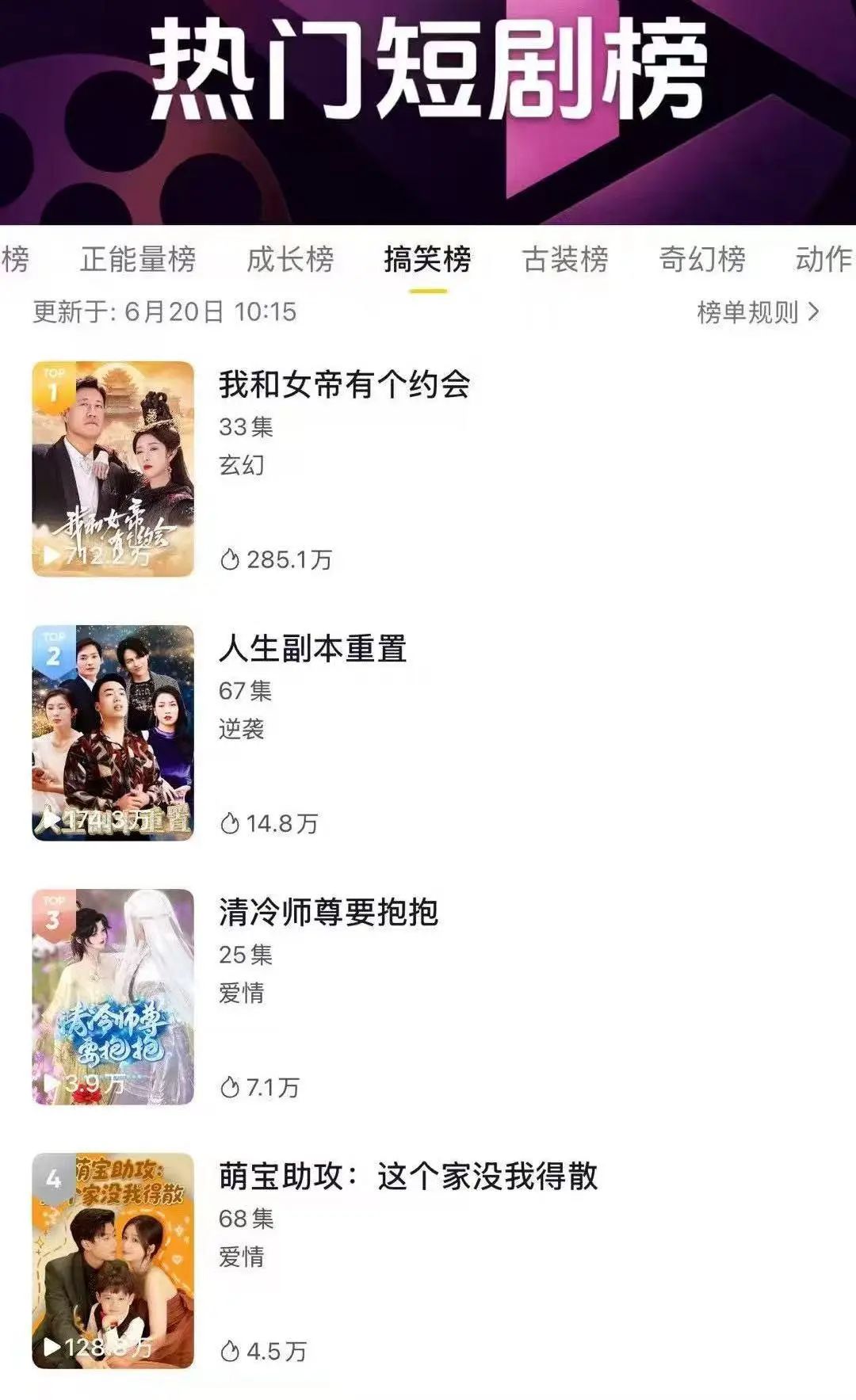
Task: Switch to the 成长榜 tab
Action: coord(290,259)
